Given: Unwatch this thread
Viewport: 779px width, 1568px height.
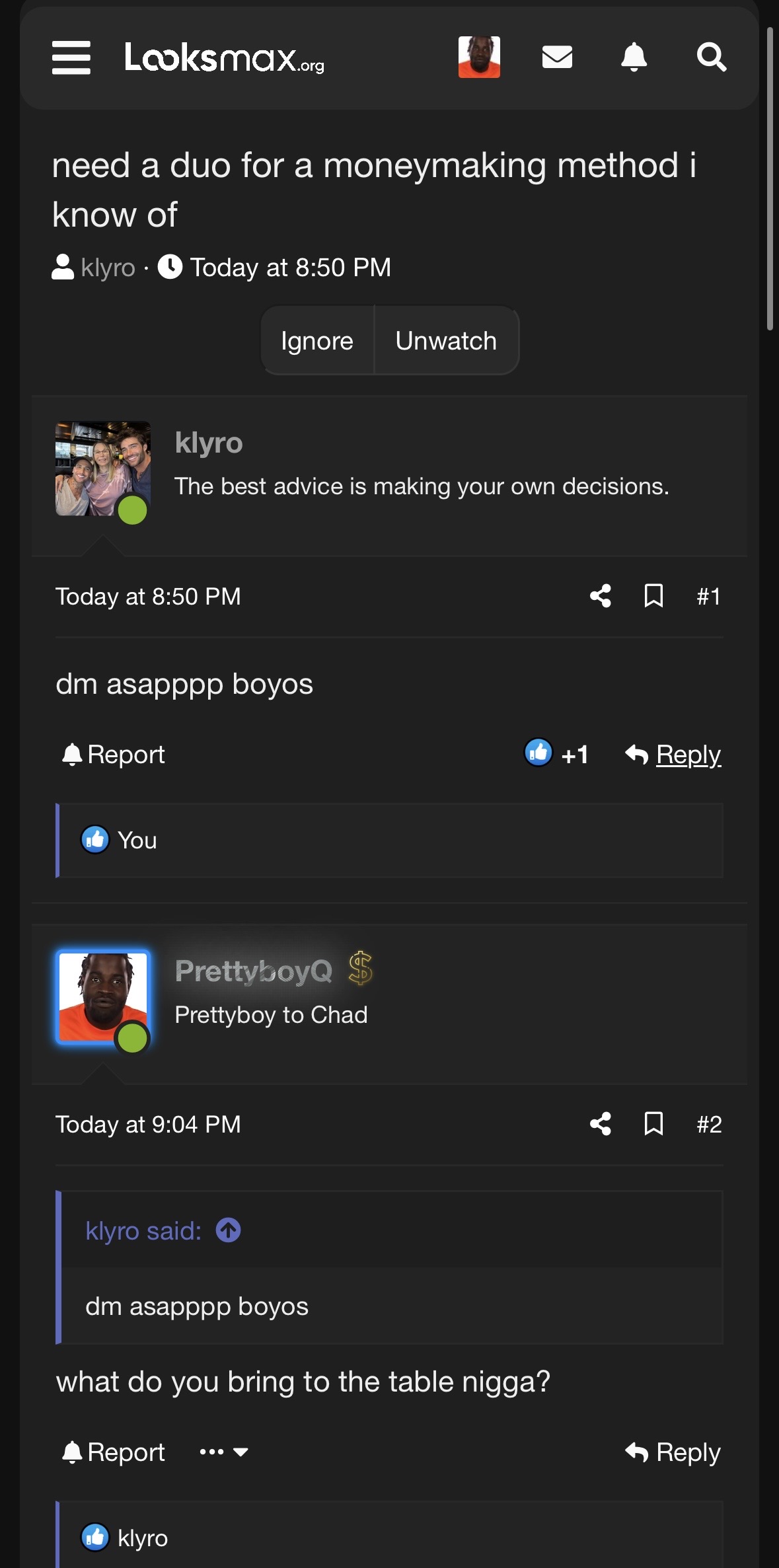Looking at the screenshot, I should tap(446, 341).
